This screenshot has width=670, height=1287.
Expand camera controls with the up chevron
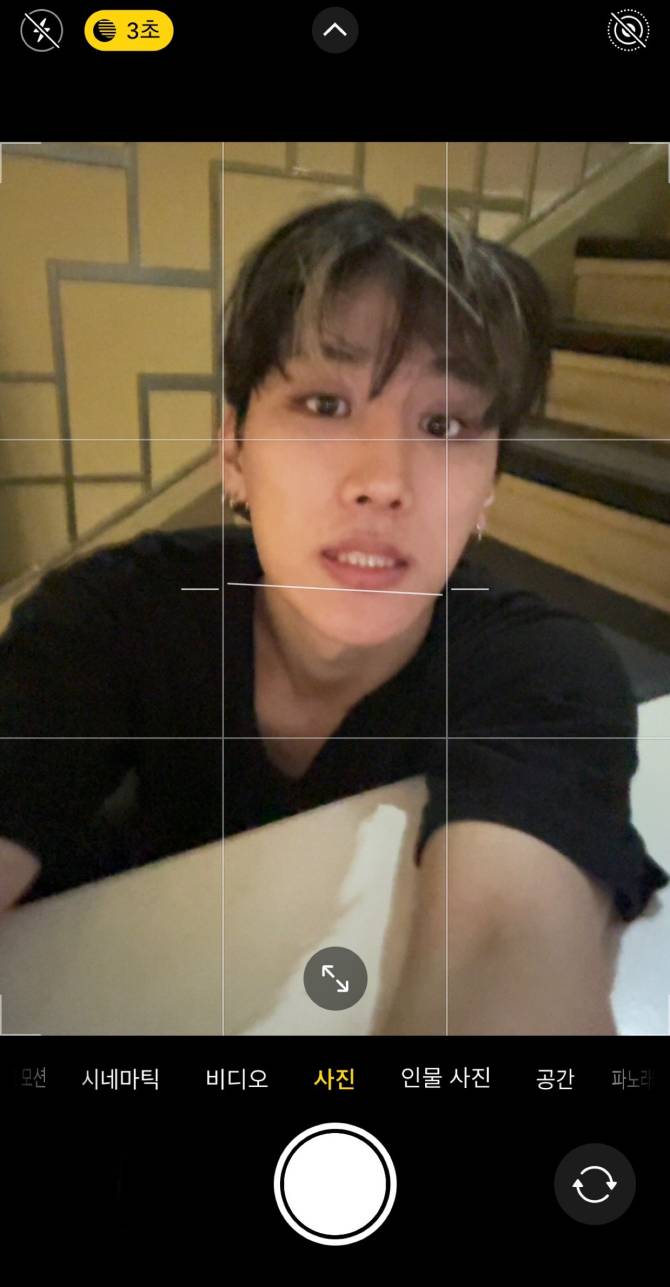(x=335, y=30)
